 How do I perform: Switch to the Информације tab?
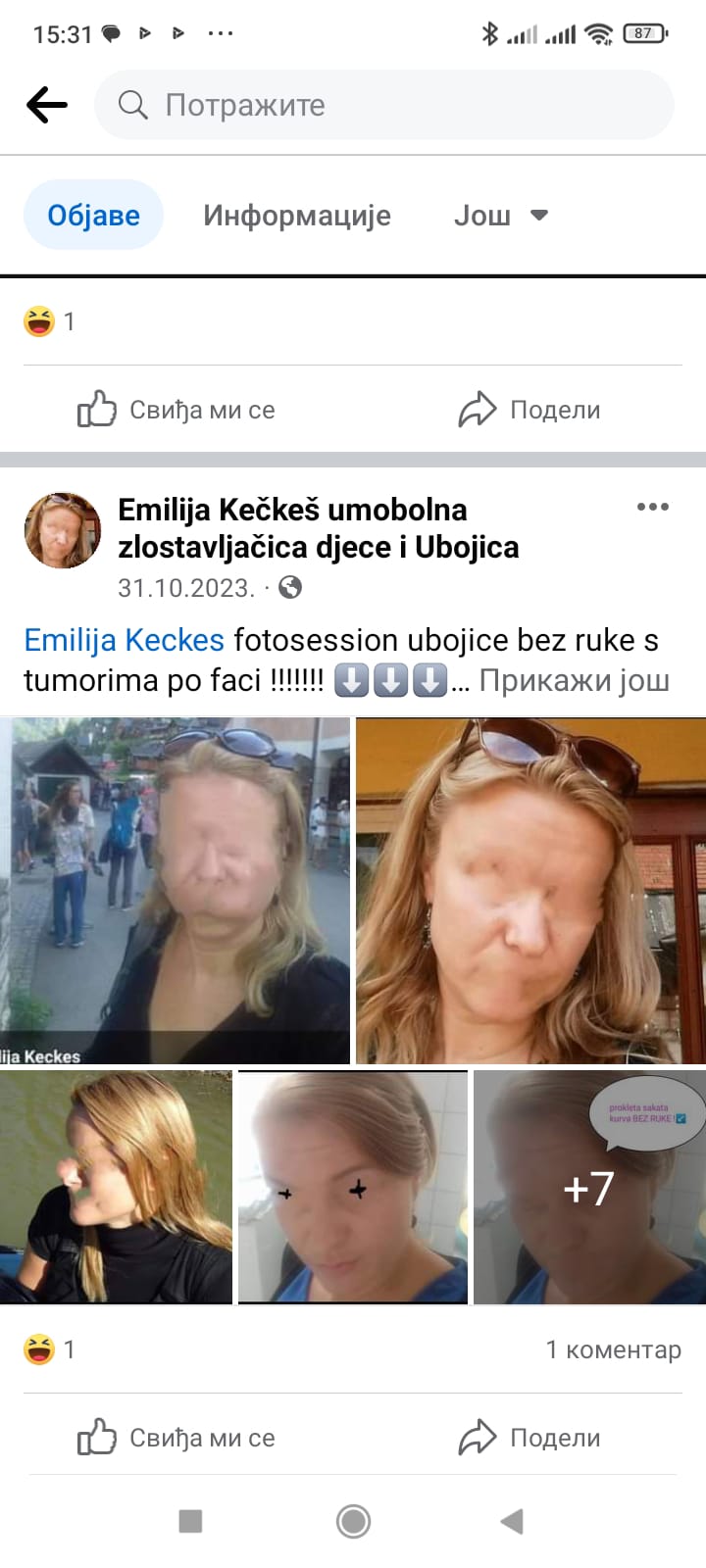[297, 216]
